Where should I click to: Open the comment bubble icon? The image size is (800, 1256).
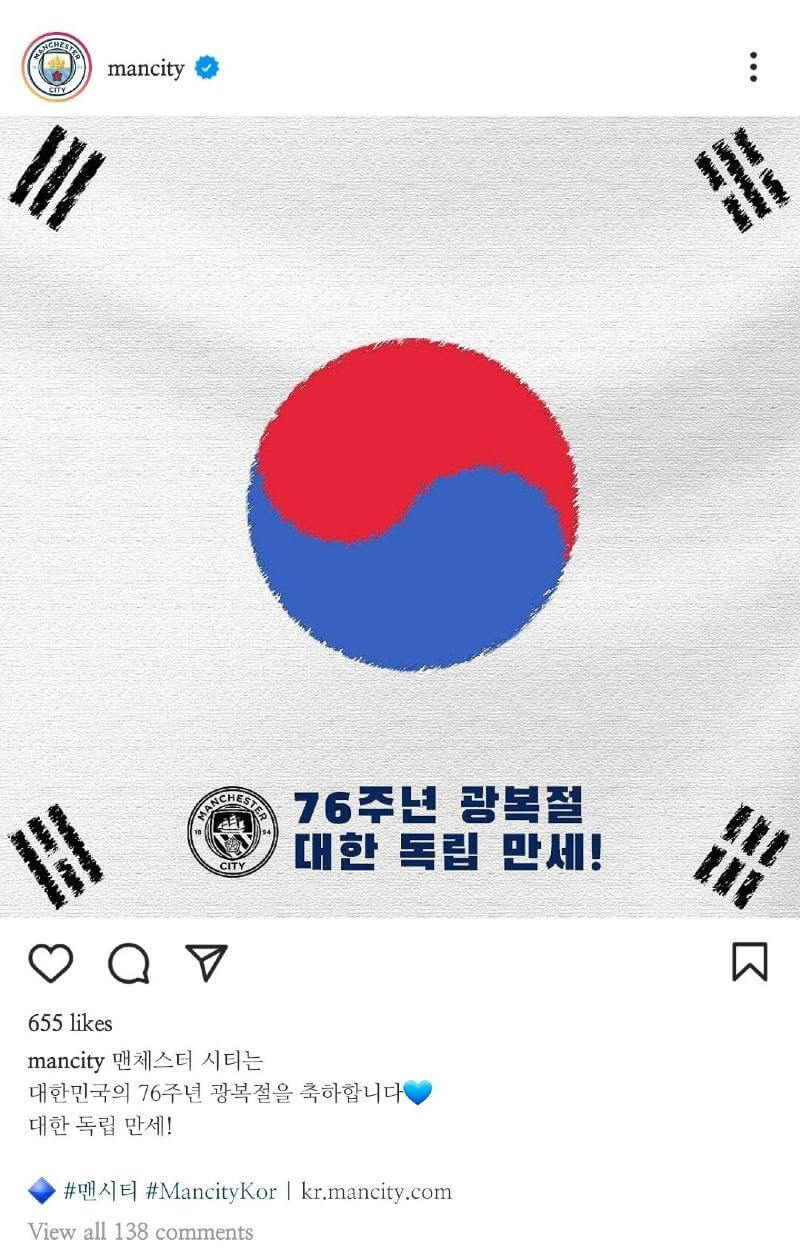(x=129, y=964)
